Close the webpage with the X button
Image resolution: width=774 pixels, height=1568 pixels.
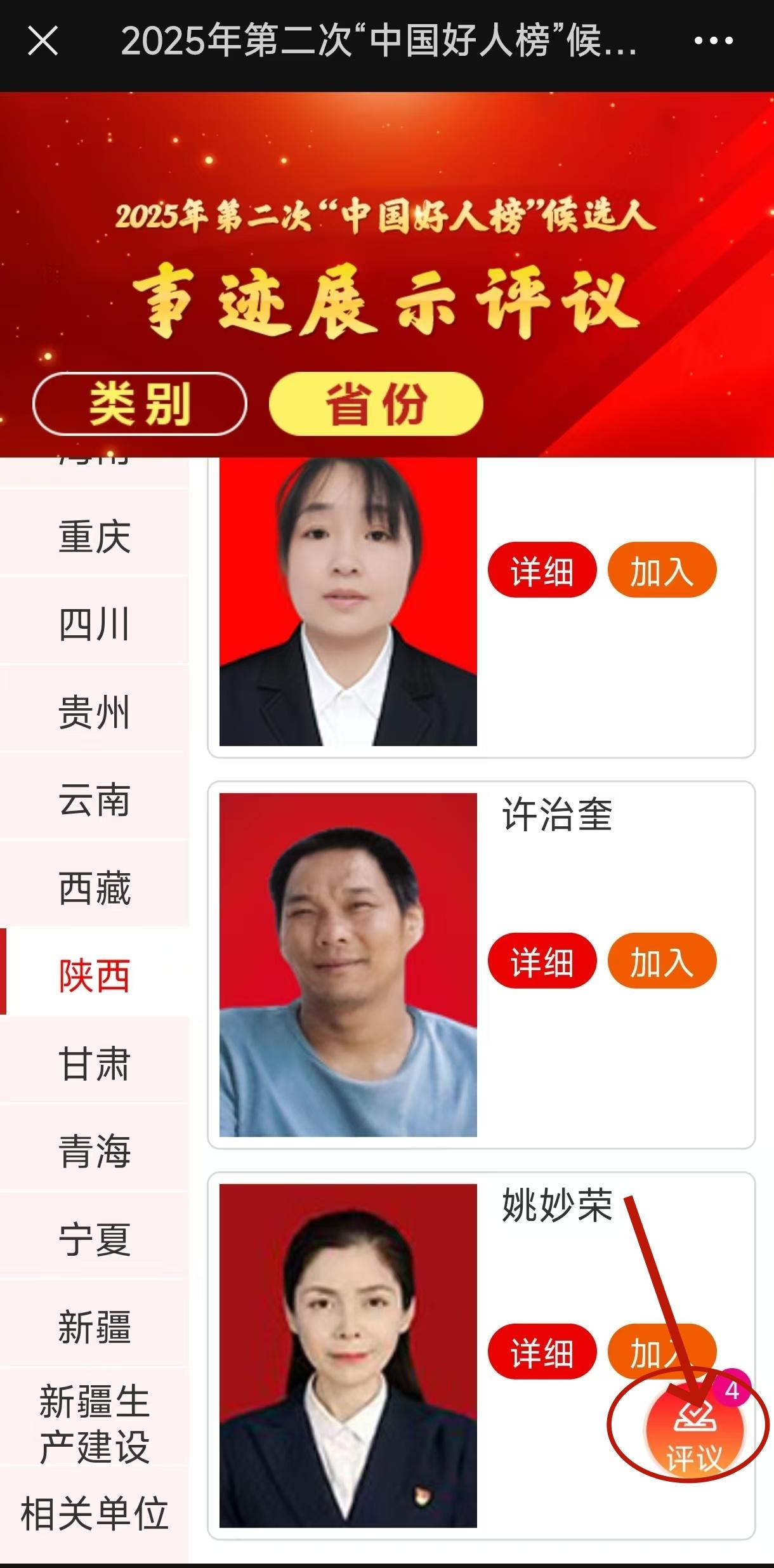pos(43,41)
